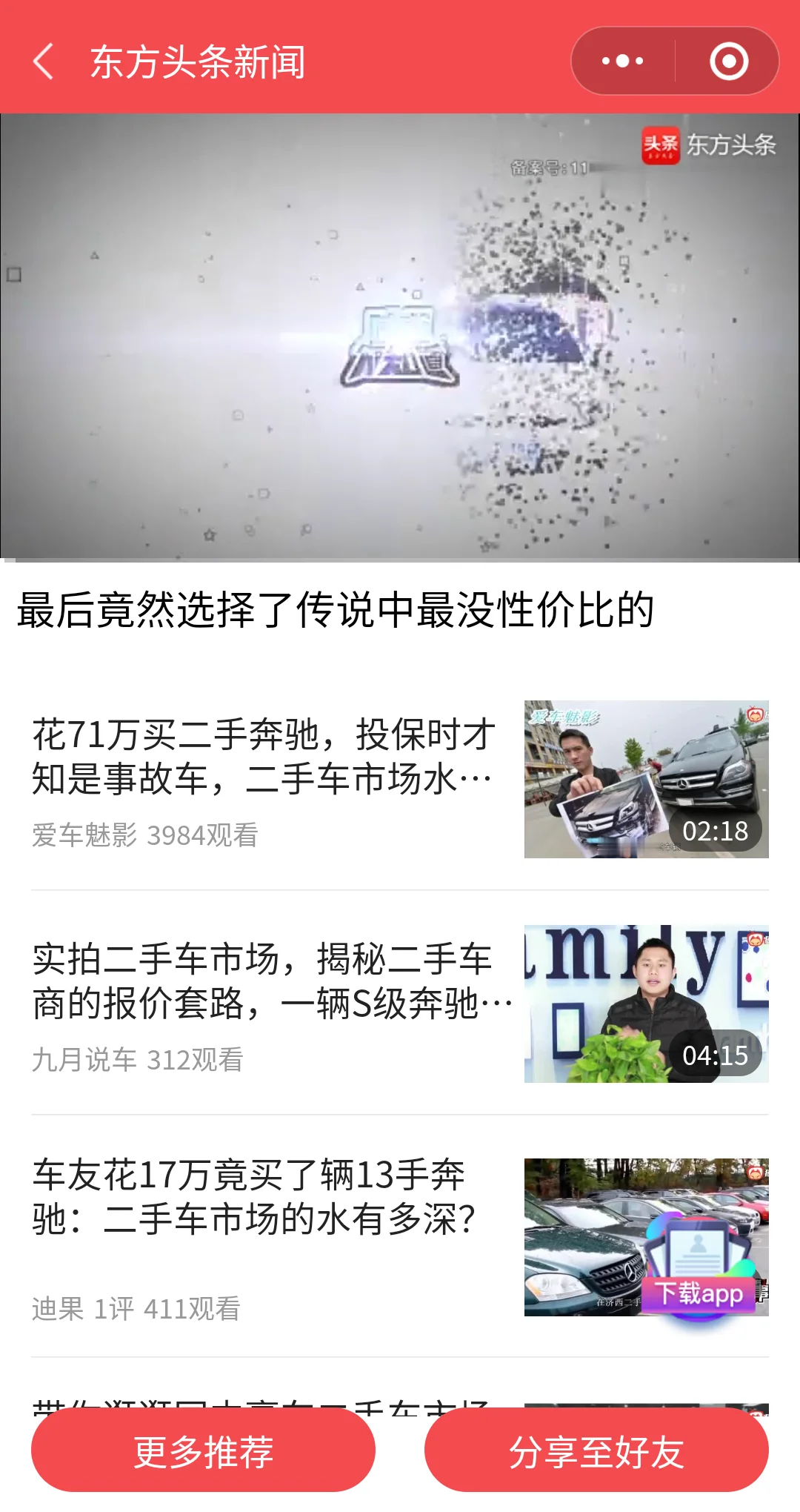Image resolution: width=800 pixels, height=1512 pixels.
Task: Tap 更多推荐 button
Action: coord(203,1450)
